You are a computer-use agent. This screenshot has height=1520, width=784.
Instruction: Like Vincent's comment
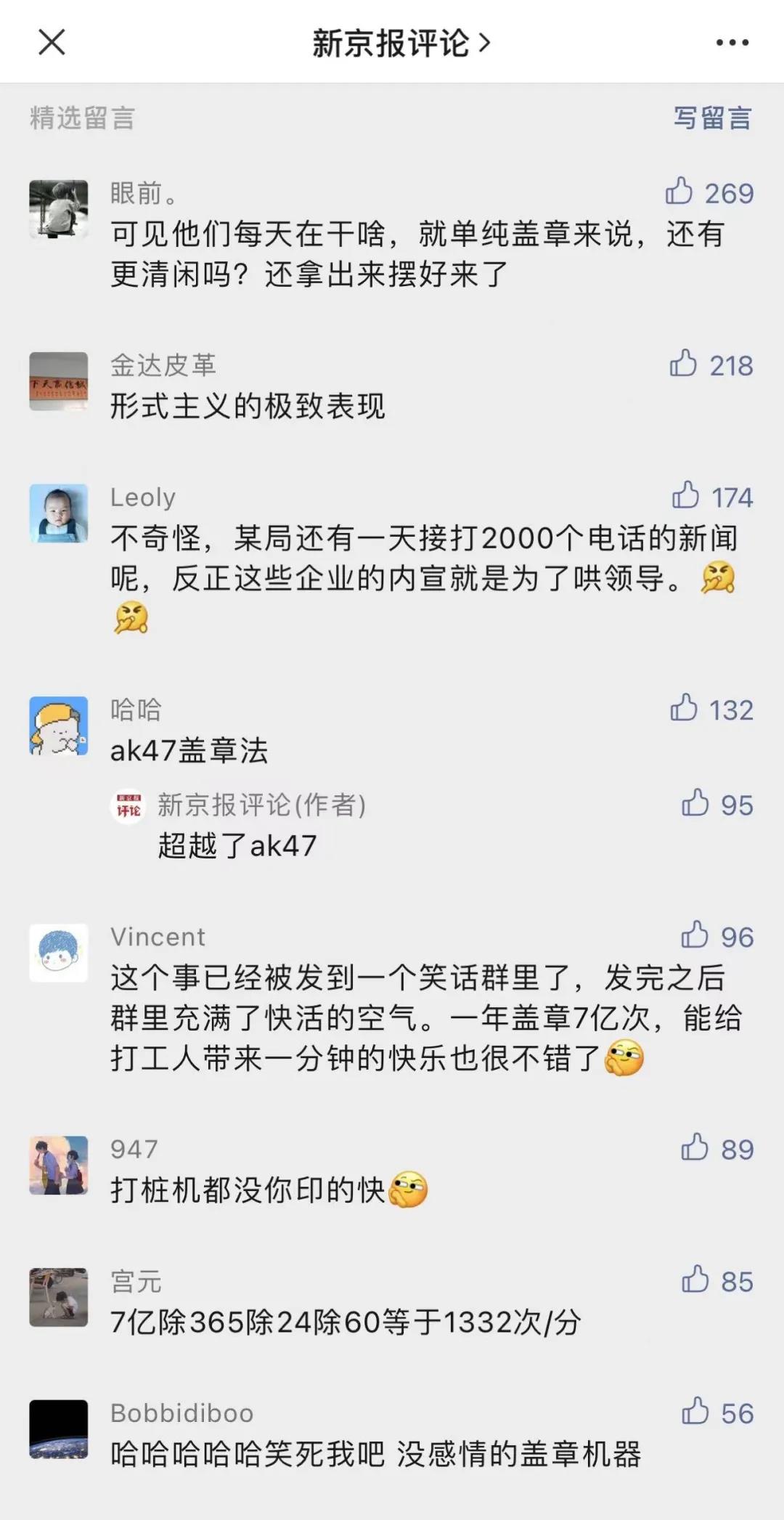tap(695, 935)
